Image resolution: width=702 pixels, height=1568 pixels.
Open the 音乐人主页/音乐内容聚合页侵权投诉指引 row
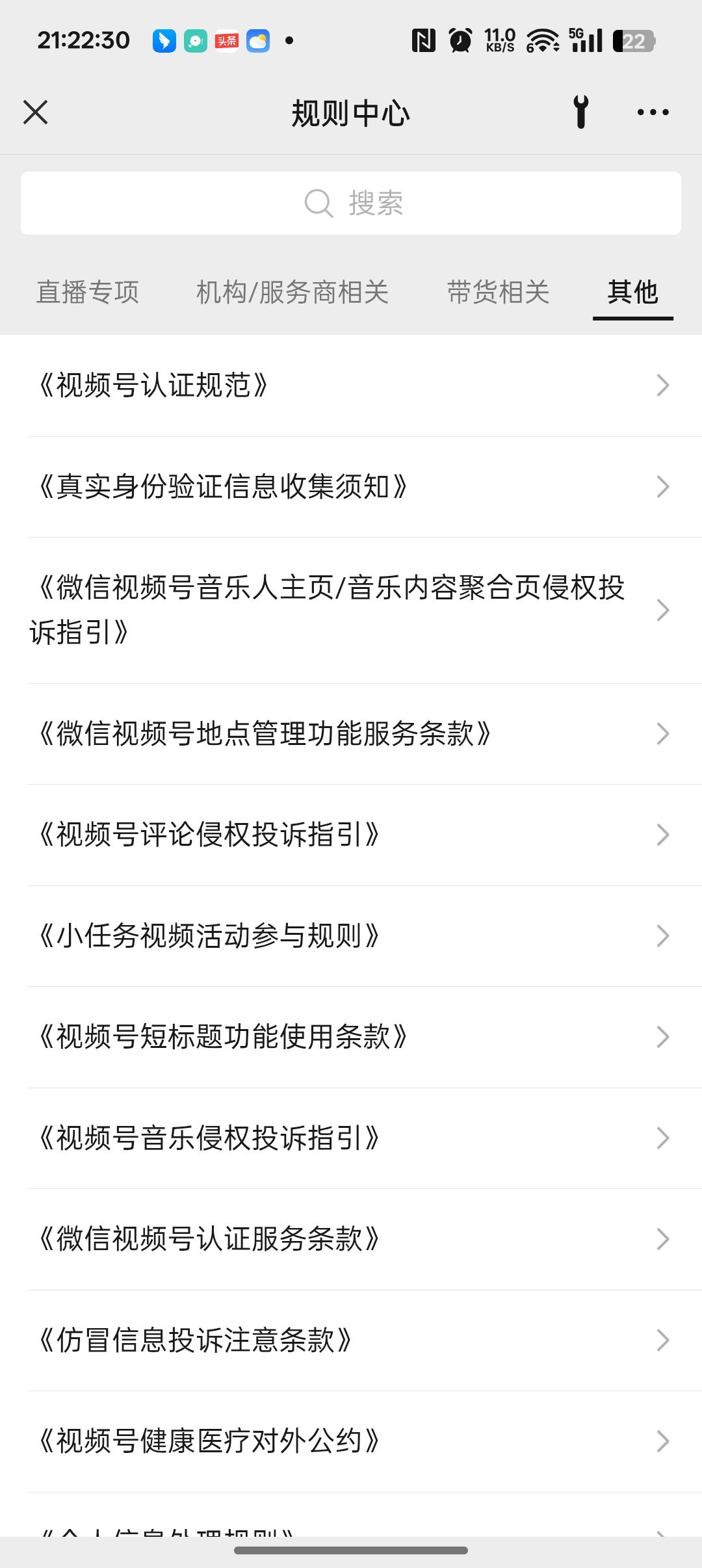coord(351,610)
